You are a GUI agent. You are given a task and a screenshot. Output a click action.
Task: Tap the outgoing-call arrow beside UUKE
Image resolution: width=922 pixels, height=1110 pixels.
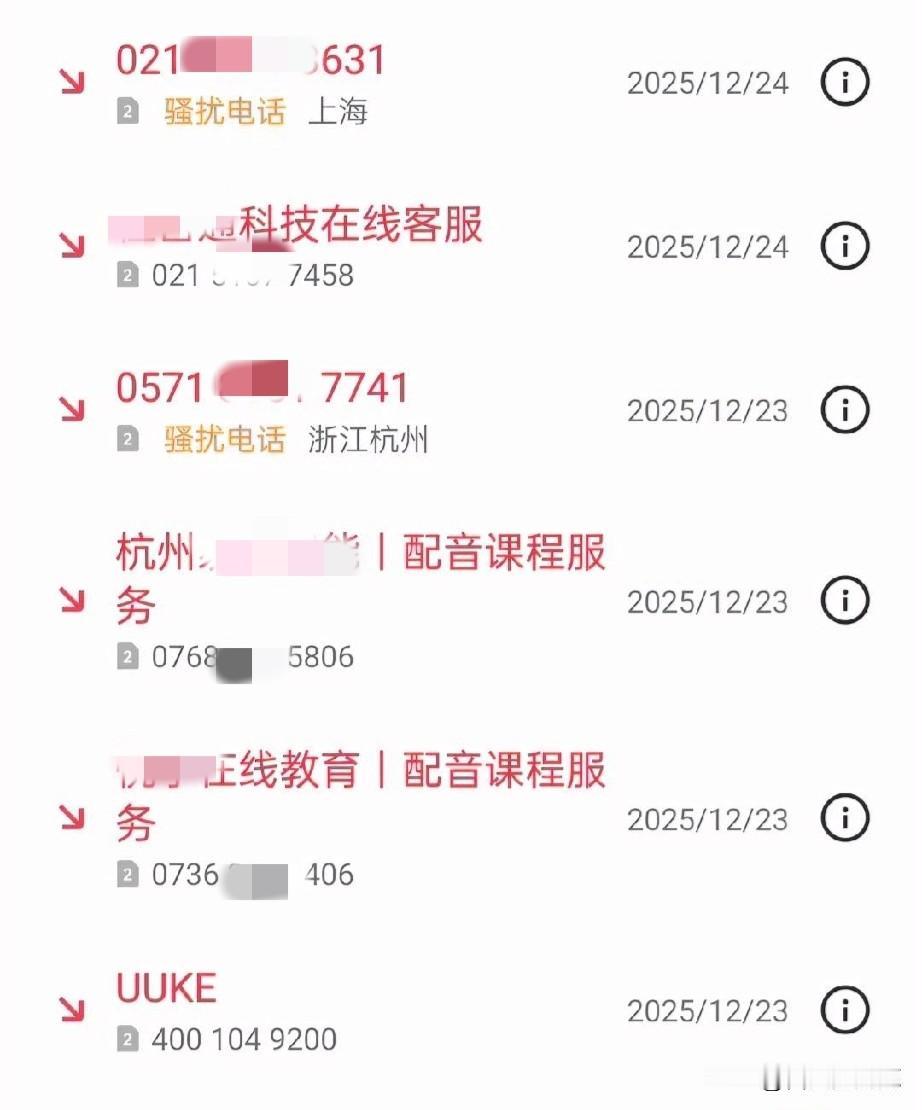72,1011
